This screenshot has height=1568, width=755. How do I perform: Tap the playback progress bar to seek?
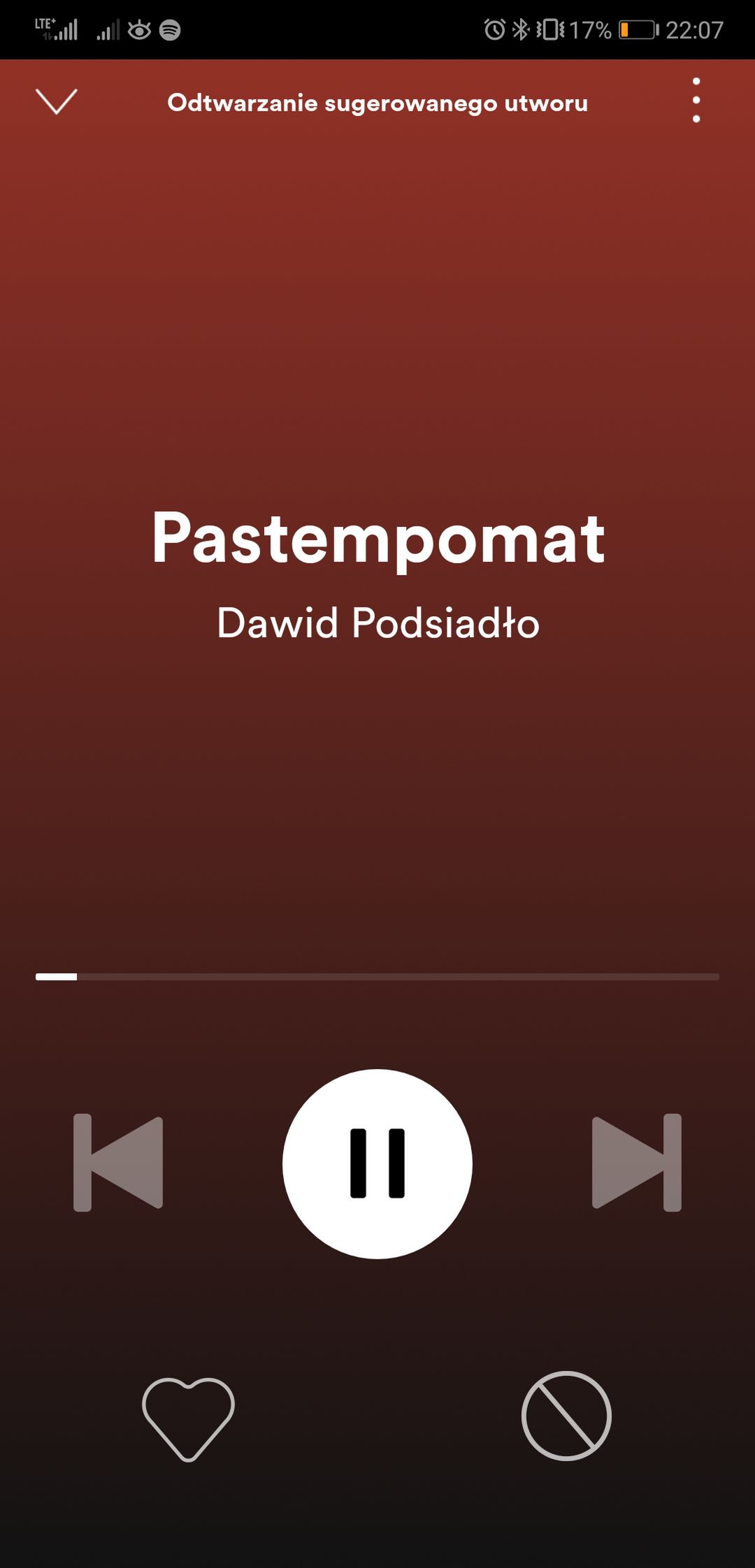(x=377, y=977)
